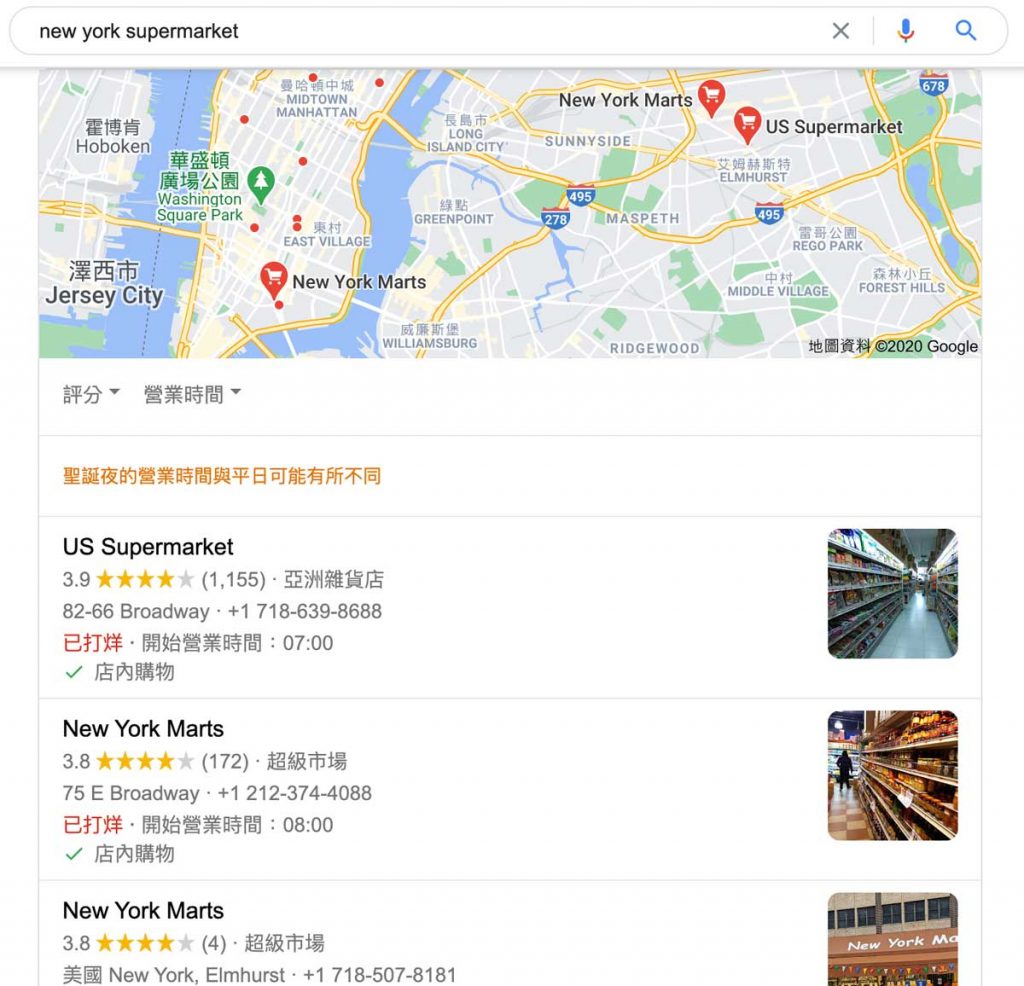Open the New York Marts Elmhurst listing
The image size is (1024, 986).
click(x=143, y=911)
